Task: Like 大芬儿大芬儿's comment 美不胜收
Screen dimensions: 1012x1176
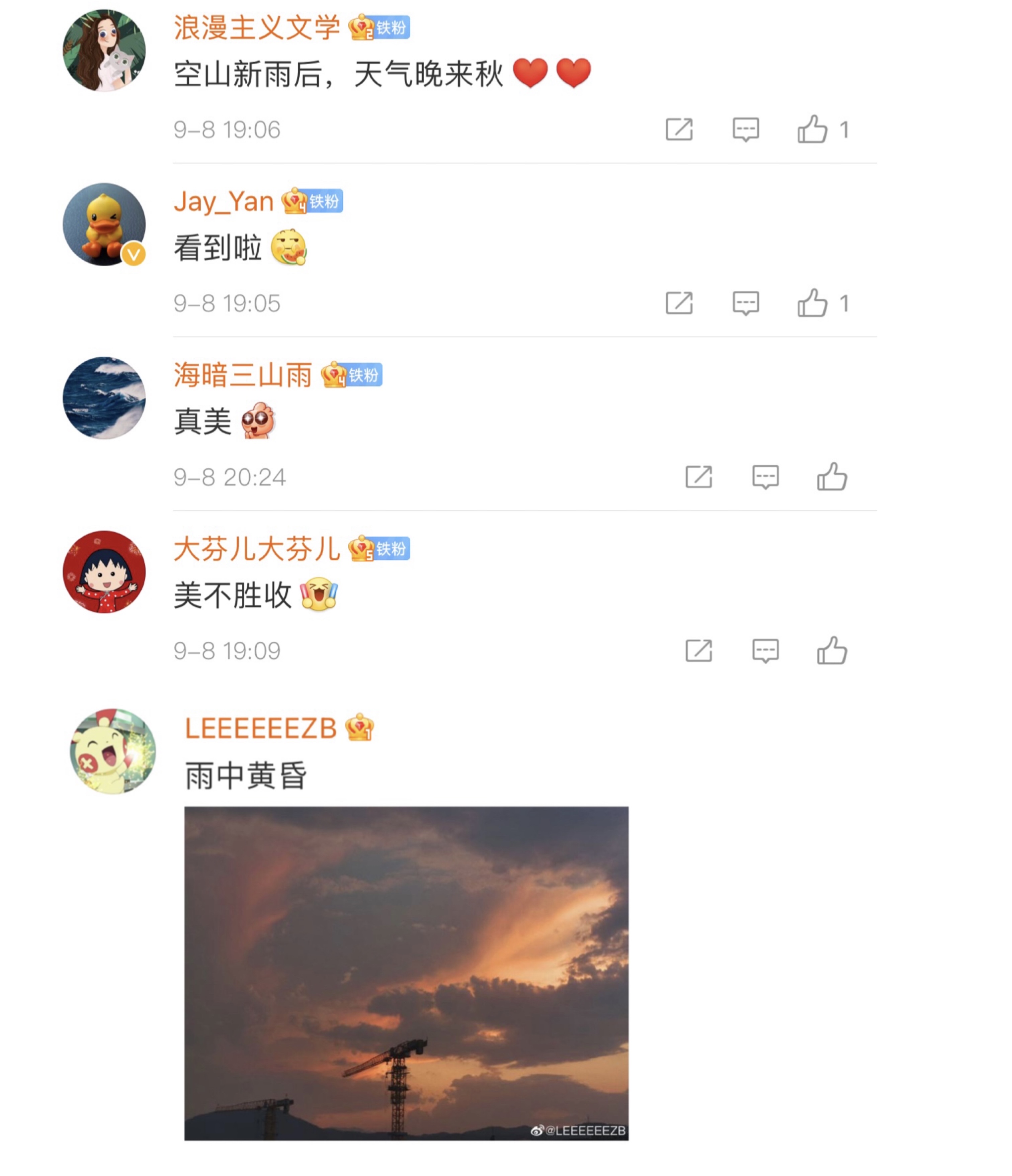Action: point(832,650)
